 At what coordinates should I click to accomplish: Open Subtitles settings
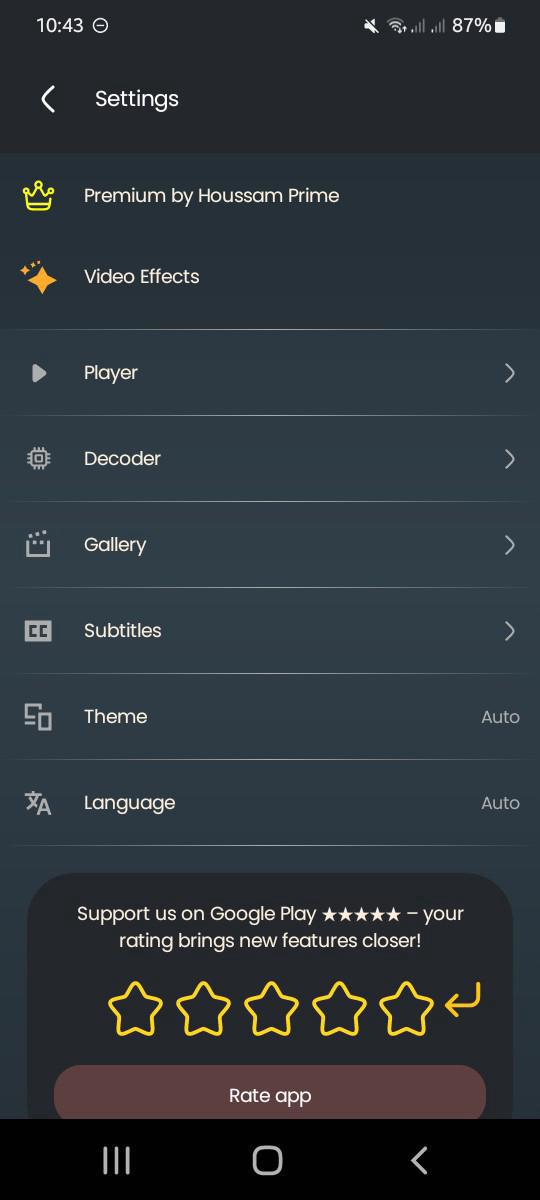click(270, 631)
